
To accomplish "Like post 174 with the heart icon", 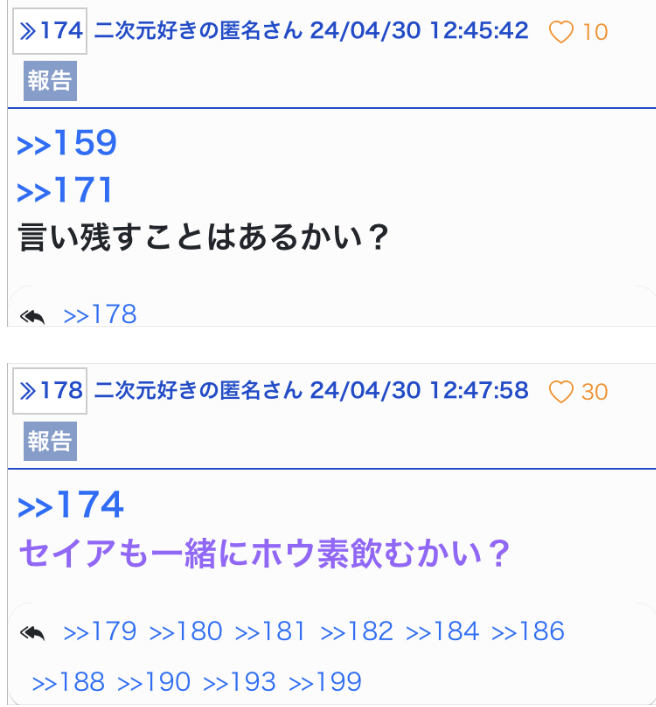I will 562,32.
